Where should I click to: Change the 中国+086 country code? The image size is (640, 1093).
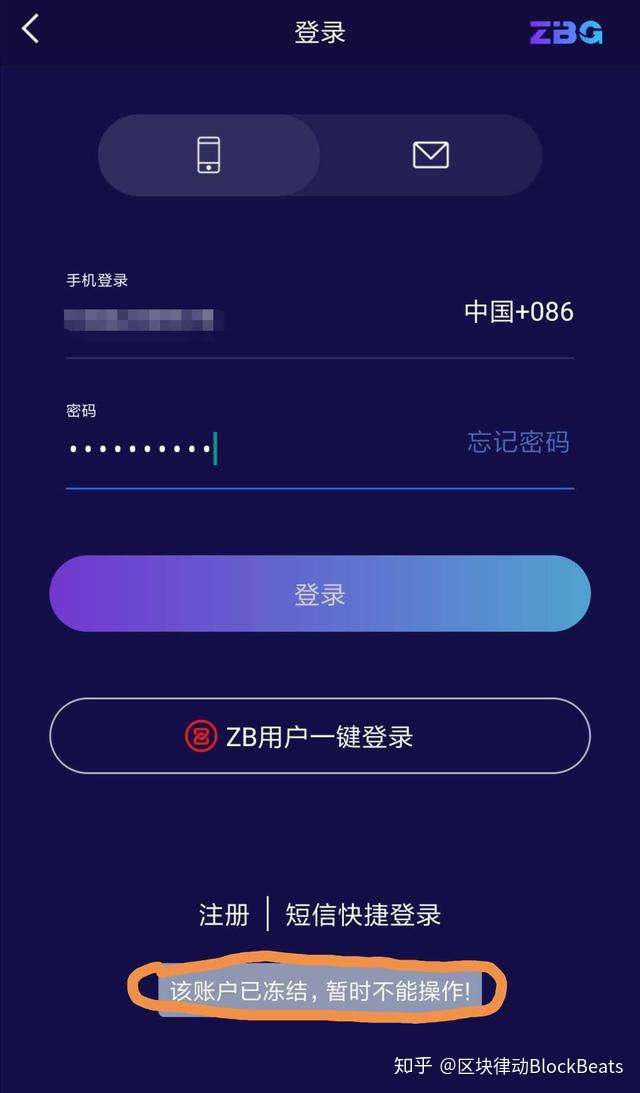tap(519, 312)
